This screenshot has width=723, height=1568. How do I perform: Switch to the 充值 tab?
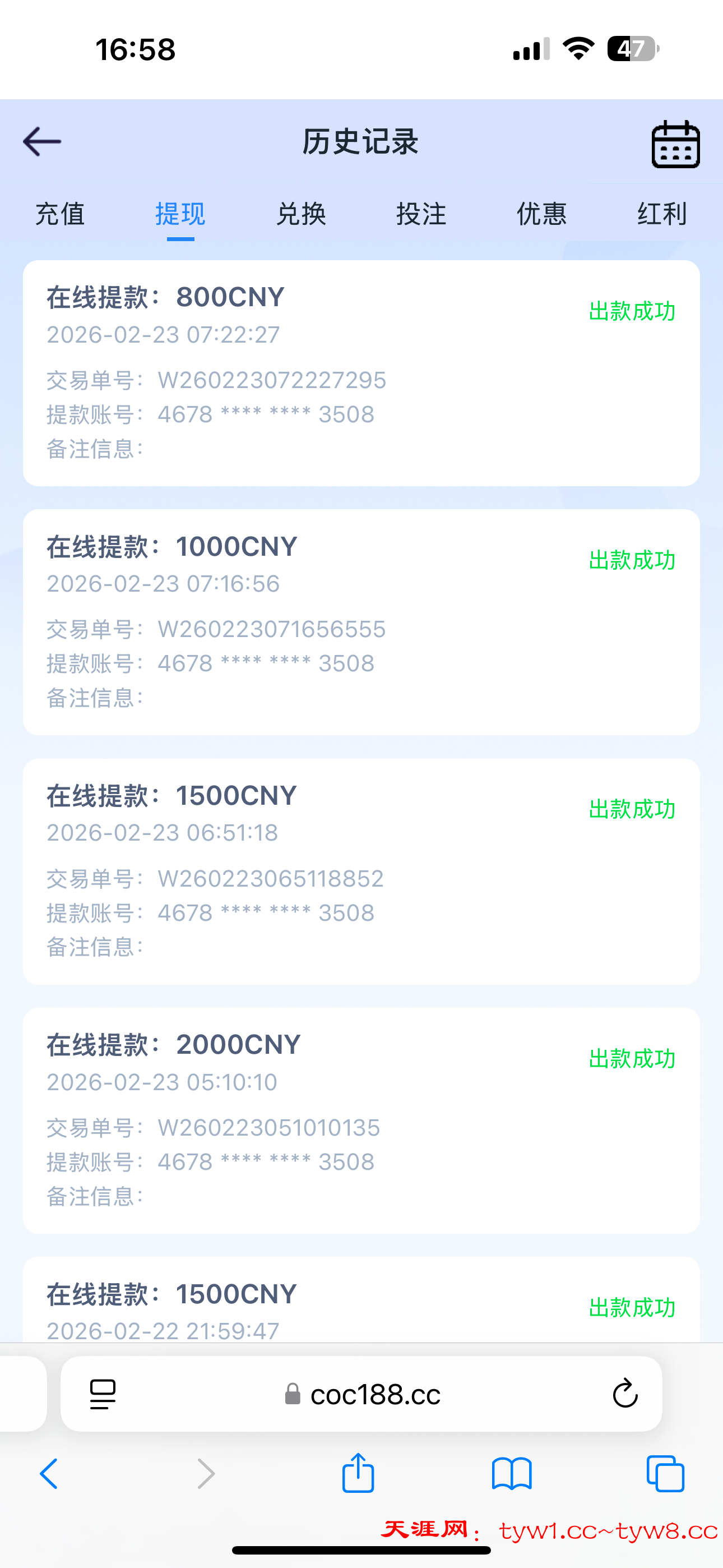tap(59, 214)
